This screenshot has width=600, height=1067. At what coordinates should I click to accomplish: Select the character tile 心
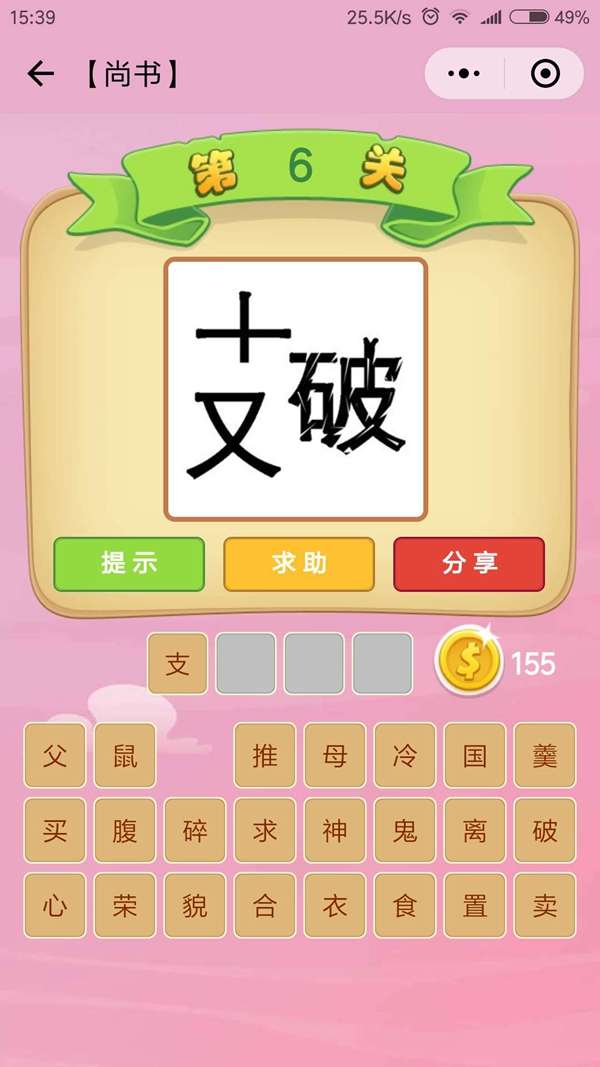click(55, 905)
